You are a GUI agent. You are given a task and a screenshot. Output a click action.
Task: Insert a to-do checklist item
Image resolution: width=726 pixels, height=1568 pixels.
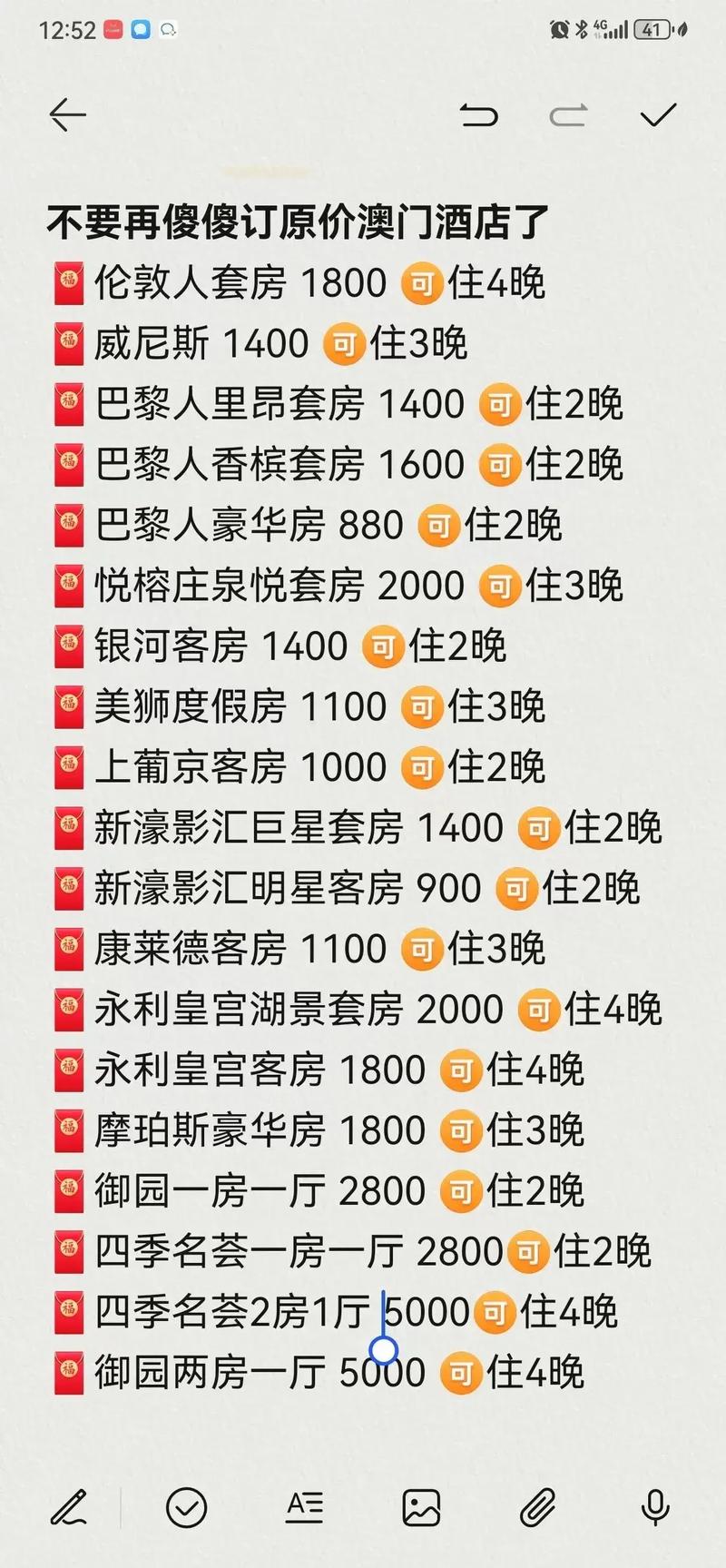[187, 1508]
